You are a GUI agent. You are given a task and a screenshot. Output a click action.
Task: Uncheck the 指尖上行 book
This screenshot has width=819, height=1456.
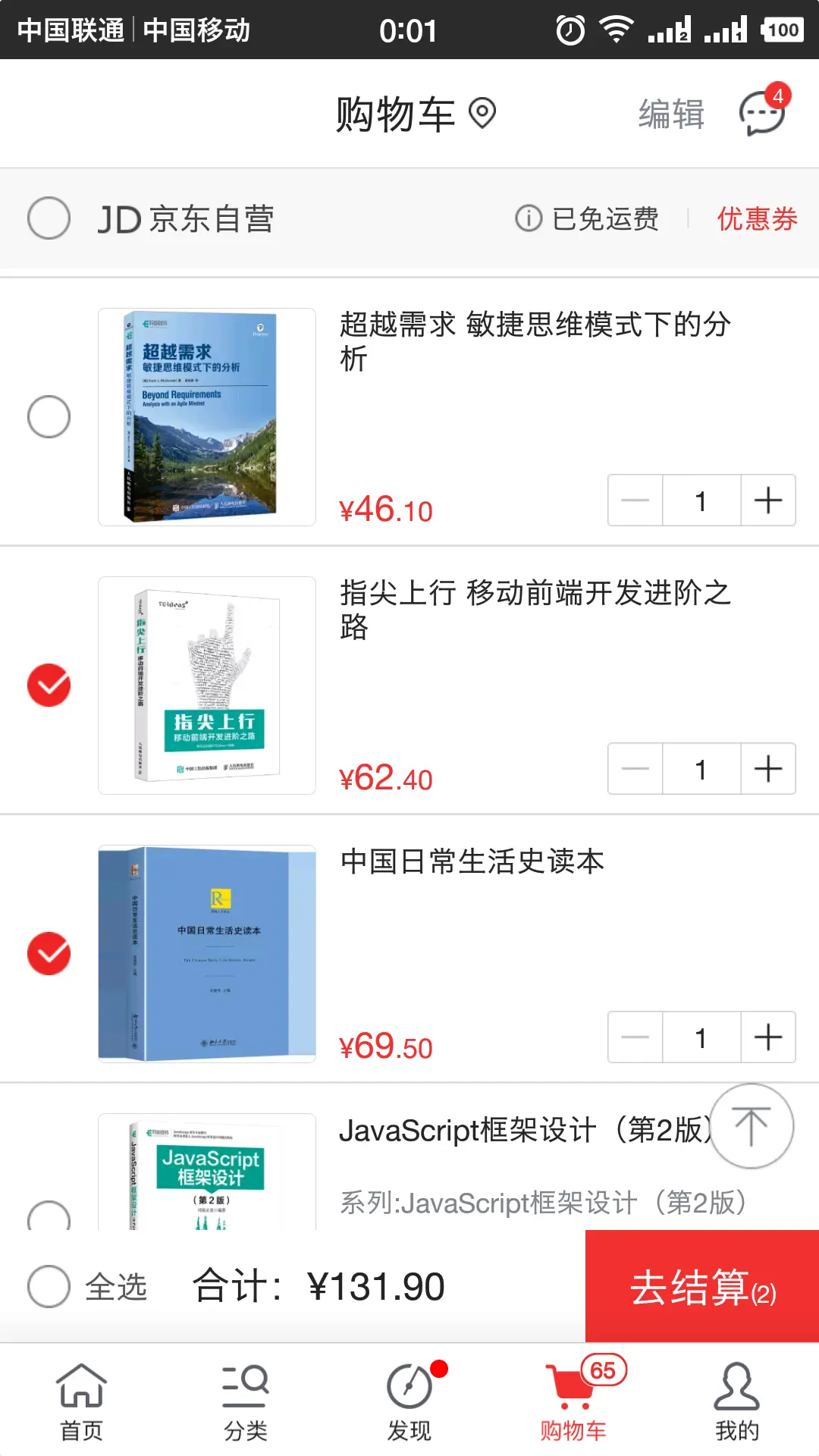click(x=49, y=685)
